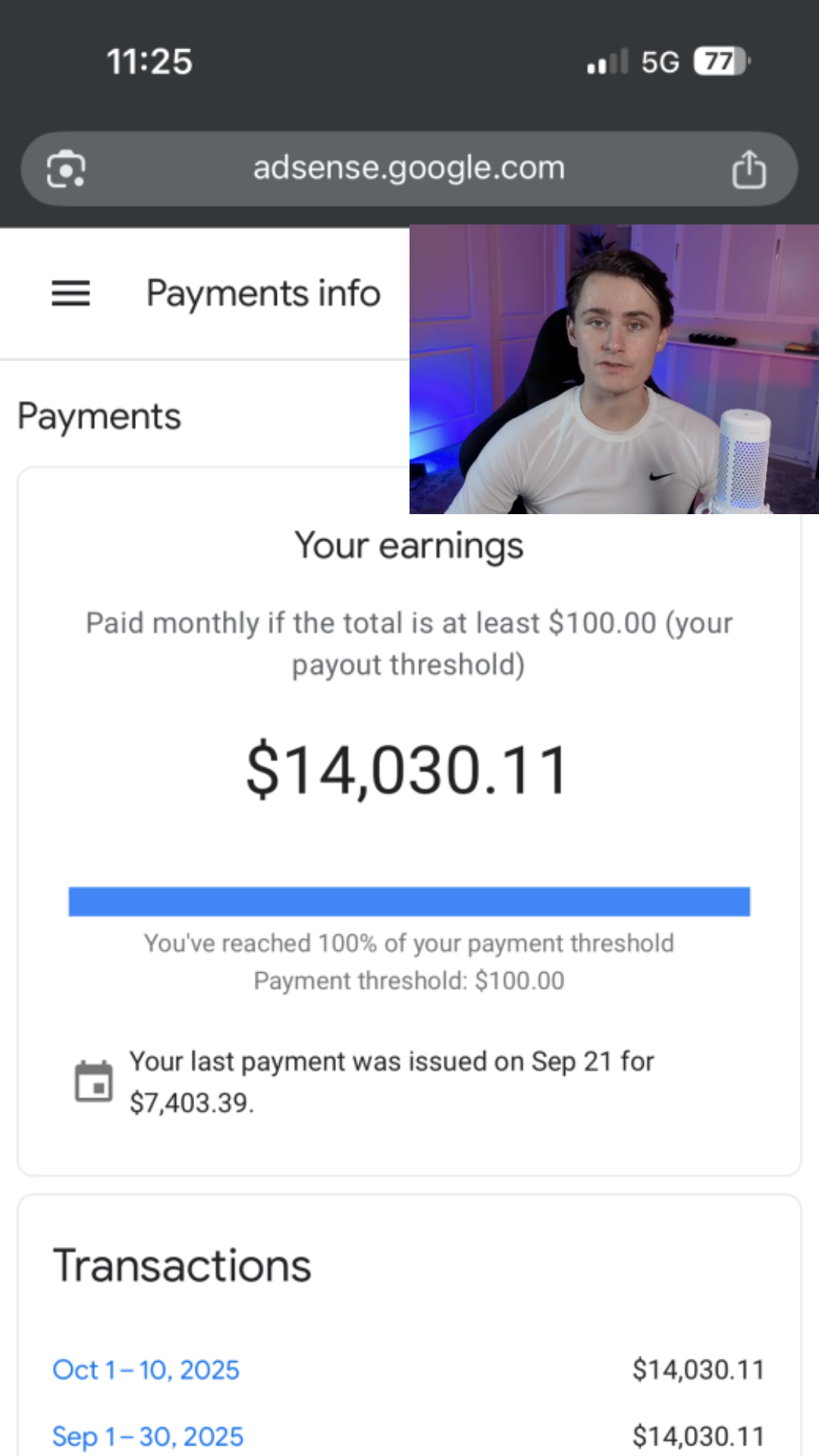819x1456 pixels.
Task: Tap the share icon in address bar
Action: [748, 168]
